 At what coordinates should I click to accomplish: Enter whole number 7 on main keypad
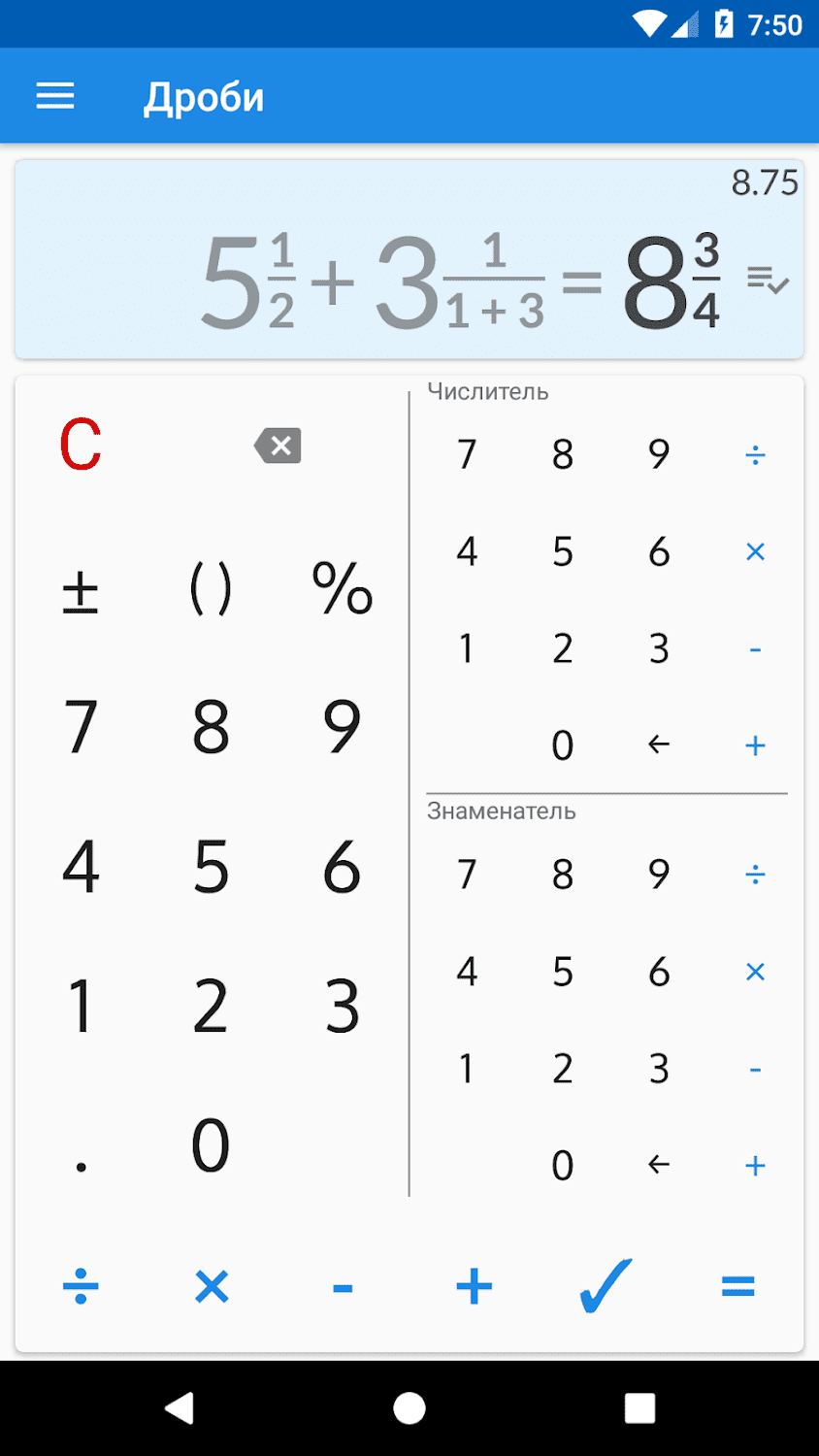pos(81,727)
